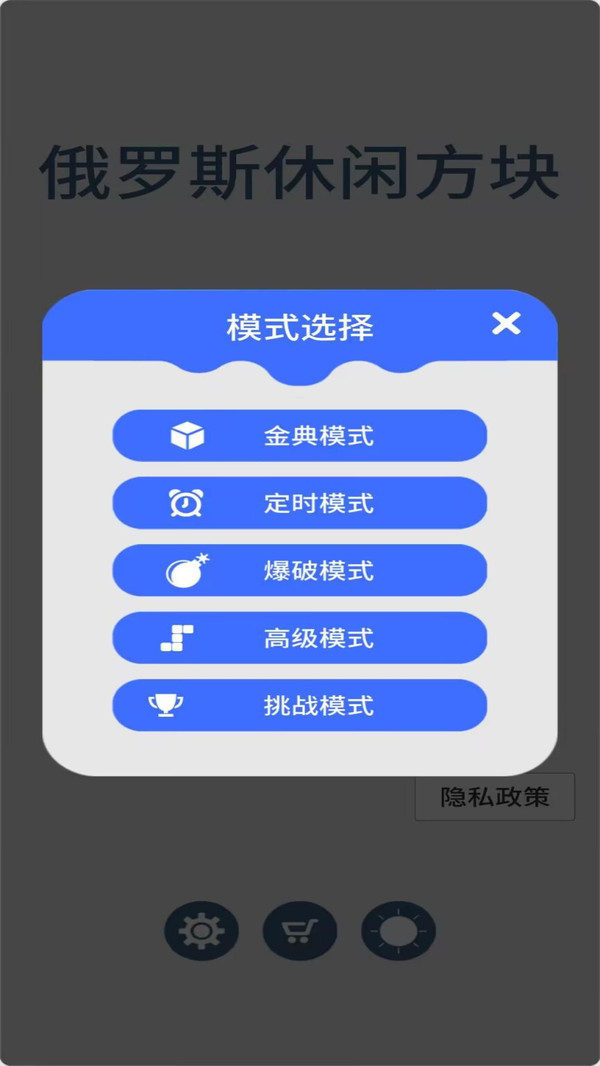This screenshot has height=1066, width=600.
Task: Open the shop cart icon
Action: 300,931
